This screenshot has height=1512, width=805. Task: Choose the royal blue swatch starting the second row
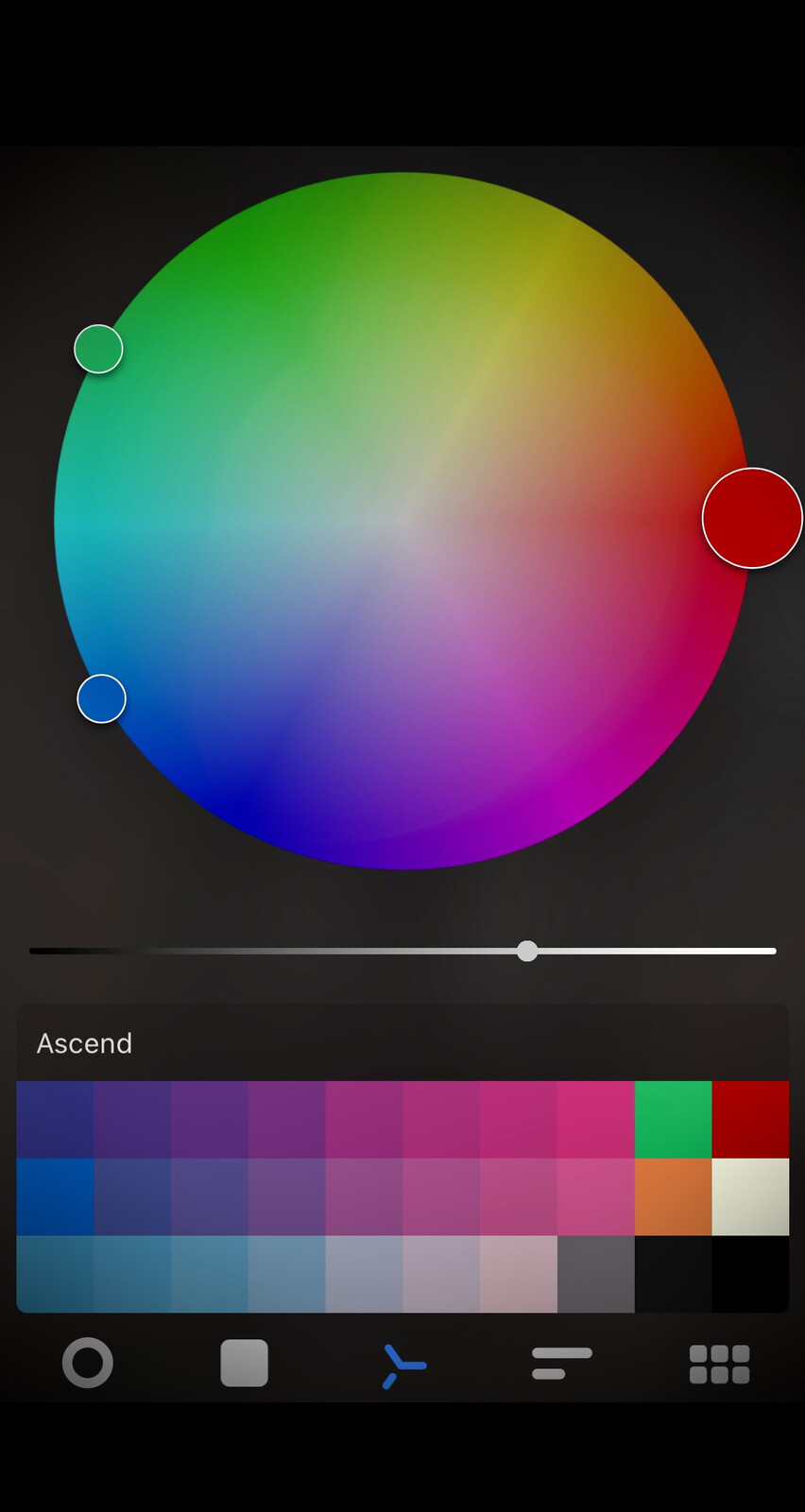pos(55,1196)
